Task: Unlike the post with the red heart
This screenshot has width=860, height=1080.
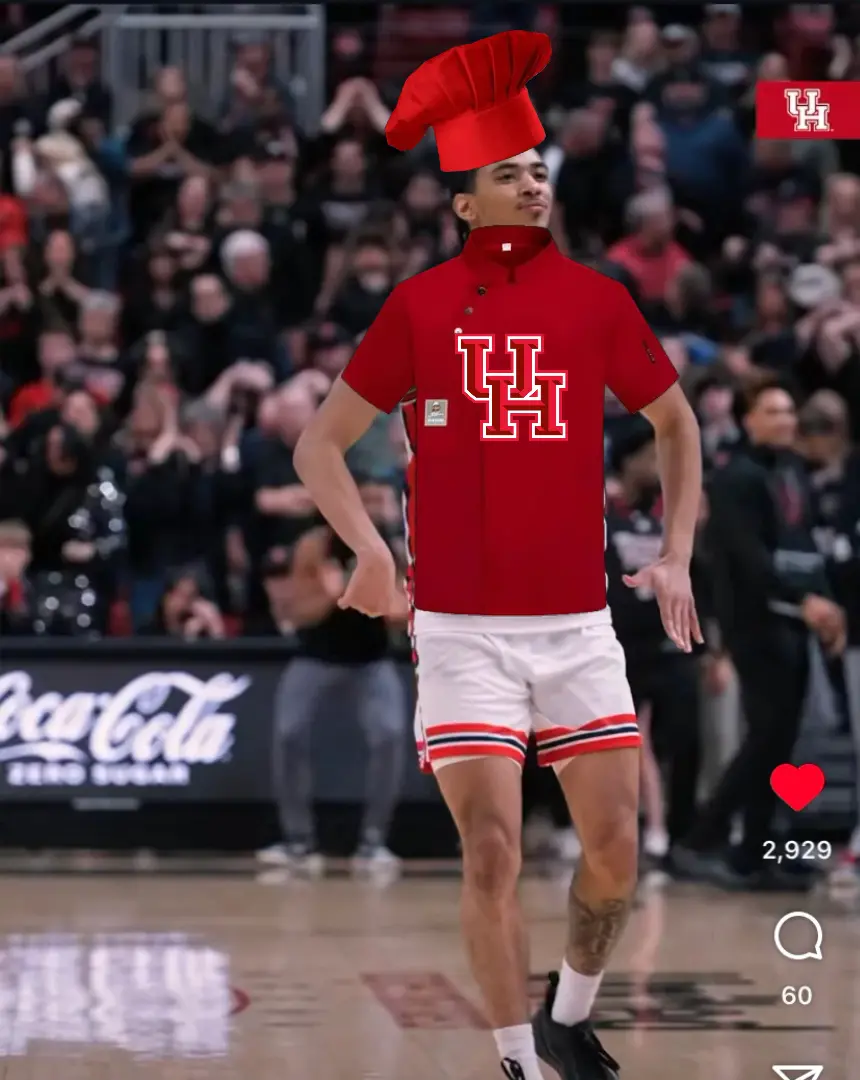Action: (797, 787)
